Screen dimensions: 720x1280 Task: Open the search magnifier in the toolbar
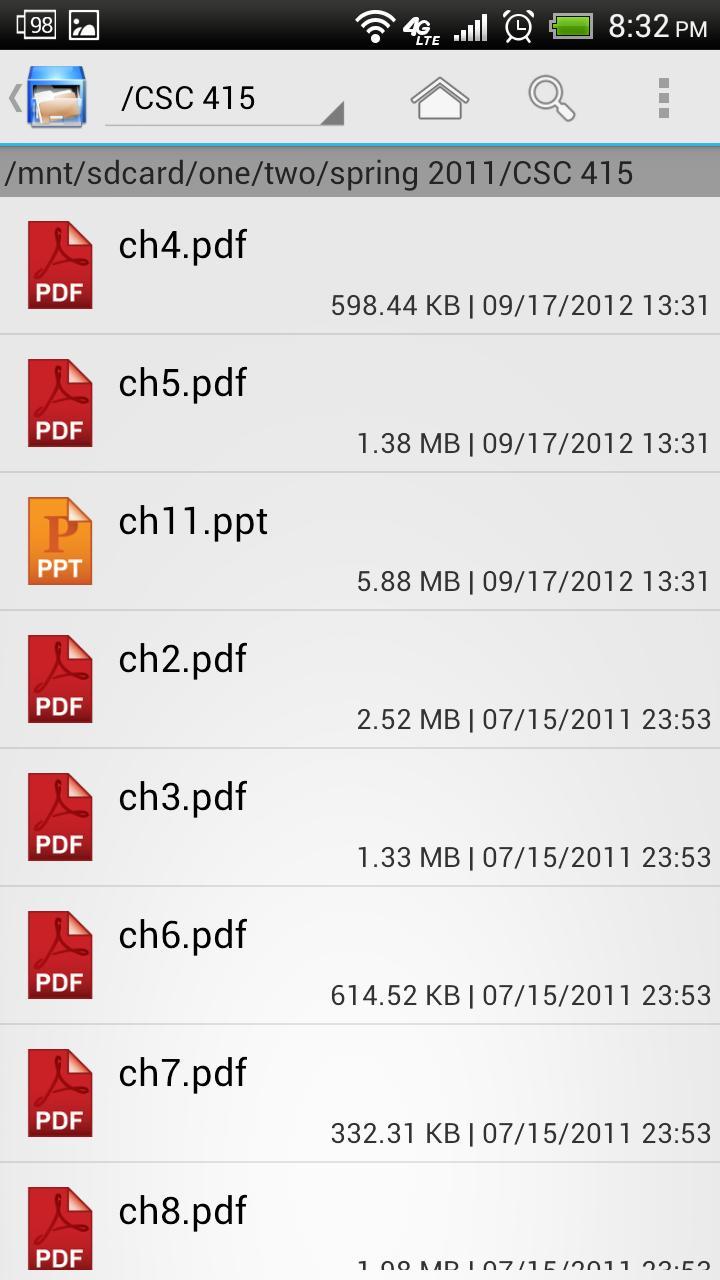[x=552, y=97]
